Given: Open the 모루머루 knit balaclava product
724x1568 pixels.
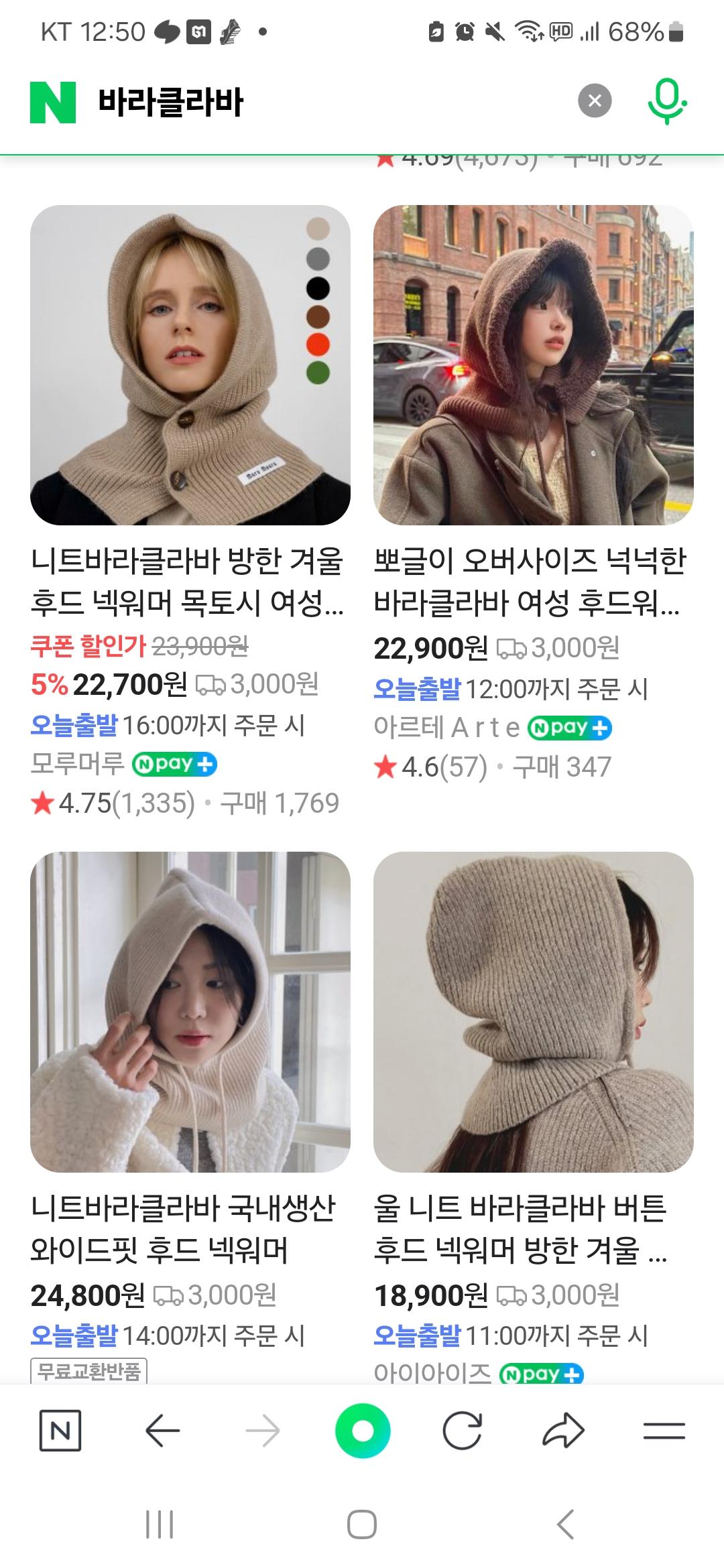Looking at the screenshot, I should click(x=190, y=365).
